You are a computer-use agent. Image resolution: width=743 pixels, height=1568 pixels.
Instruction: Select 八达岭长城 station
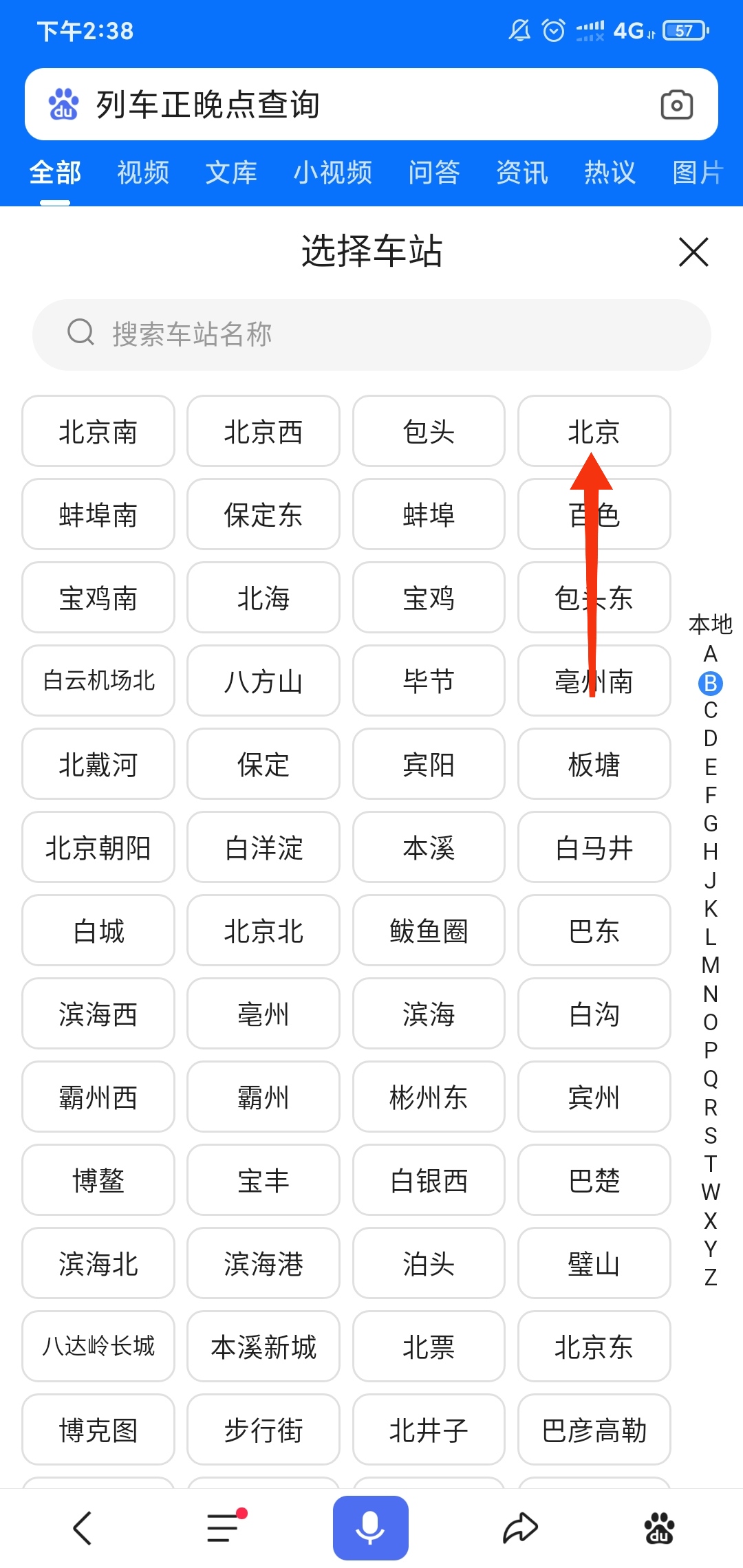(98, 1347)
